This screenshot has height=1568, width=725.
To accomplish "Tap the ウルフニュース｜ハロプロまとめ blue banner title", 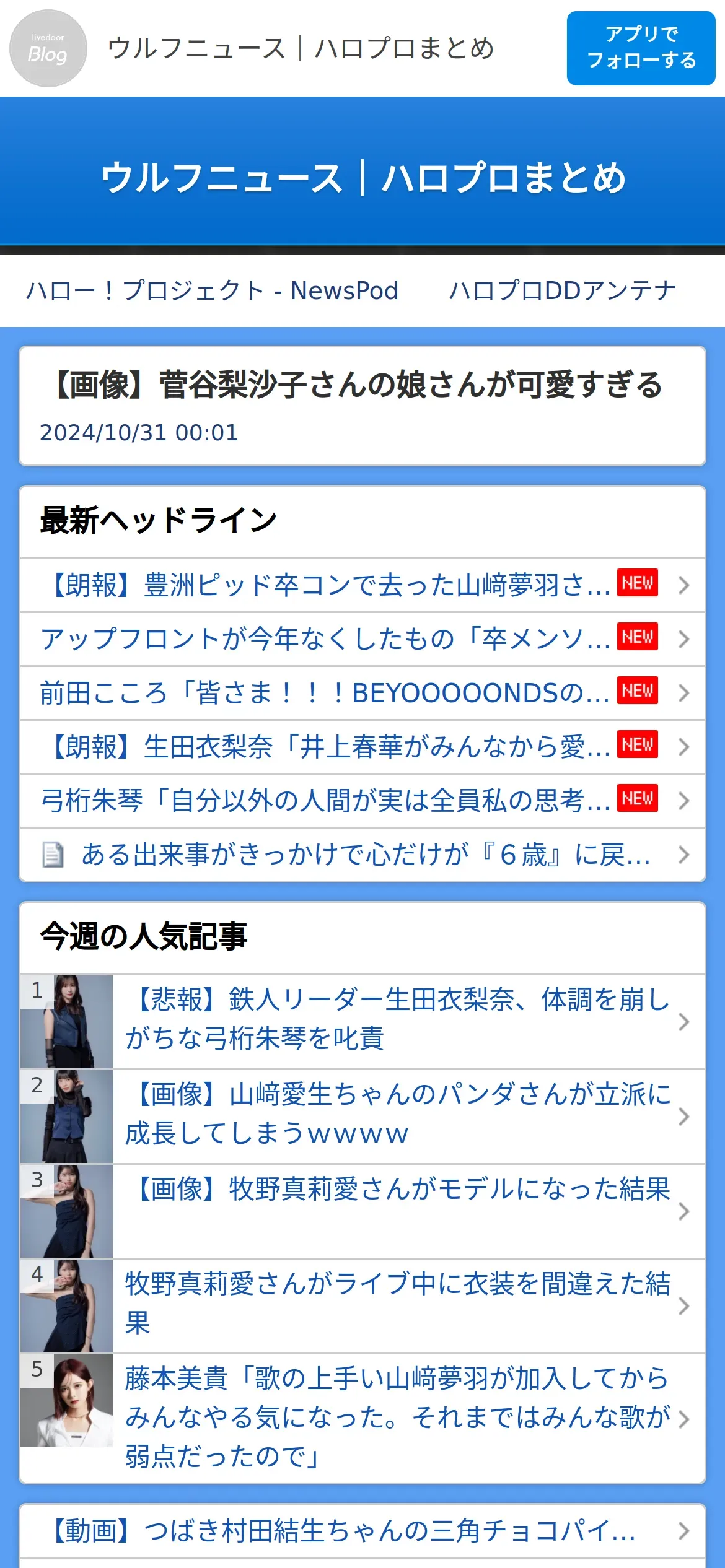I will tap(363, 178).
